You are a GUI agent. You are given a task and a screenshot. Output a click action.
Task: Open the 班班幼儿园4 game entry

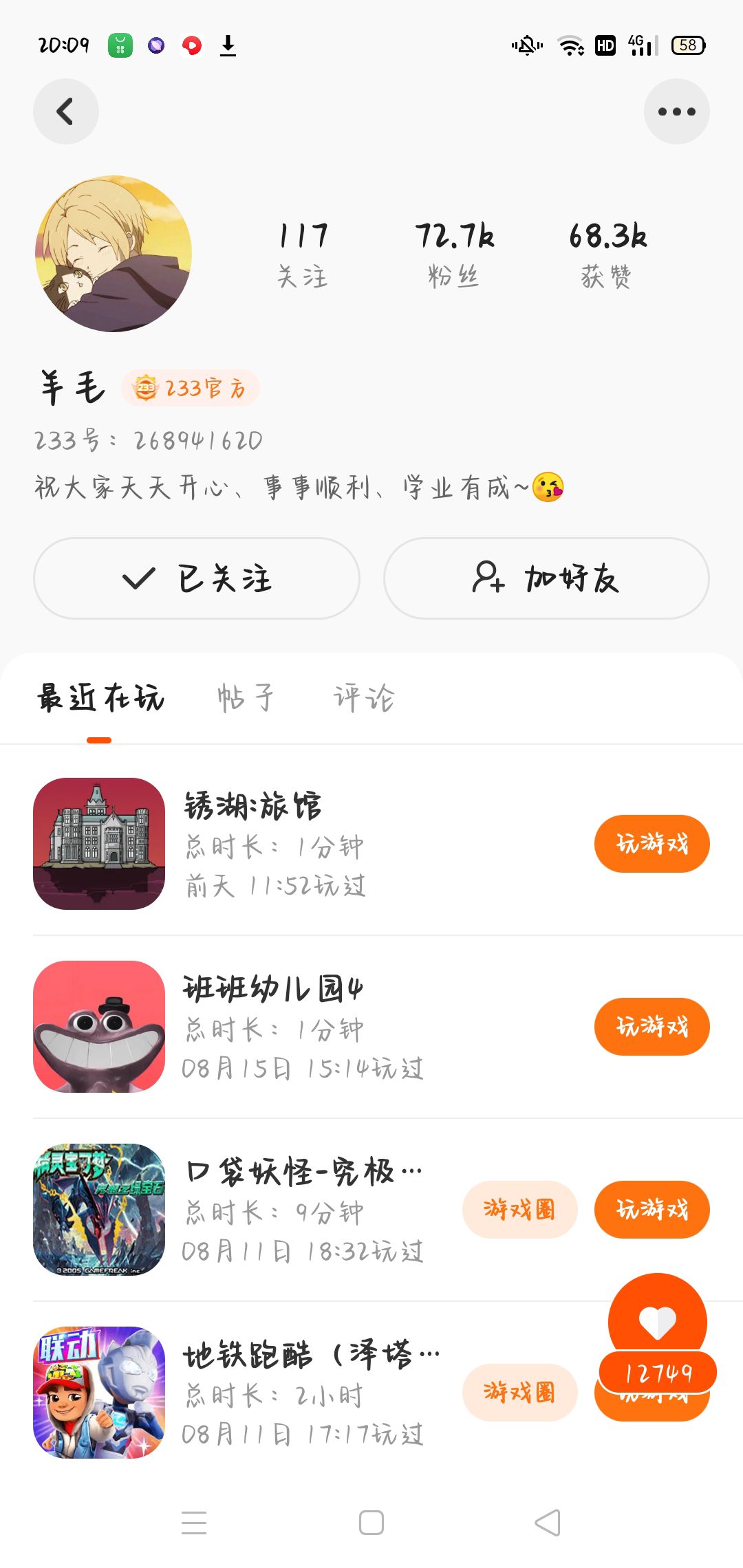pos(275,1027)
